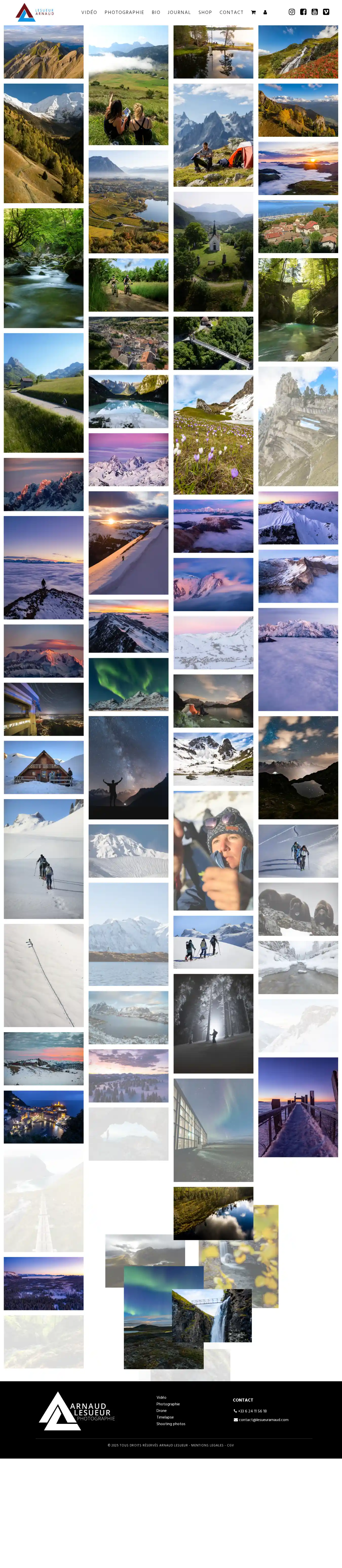Open the Drone link in the footer
This screenshot has width=342, height=1568.
[161, 1410]
